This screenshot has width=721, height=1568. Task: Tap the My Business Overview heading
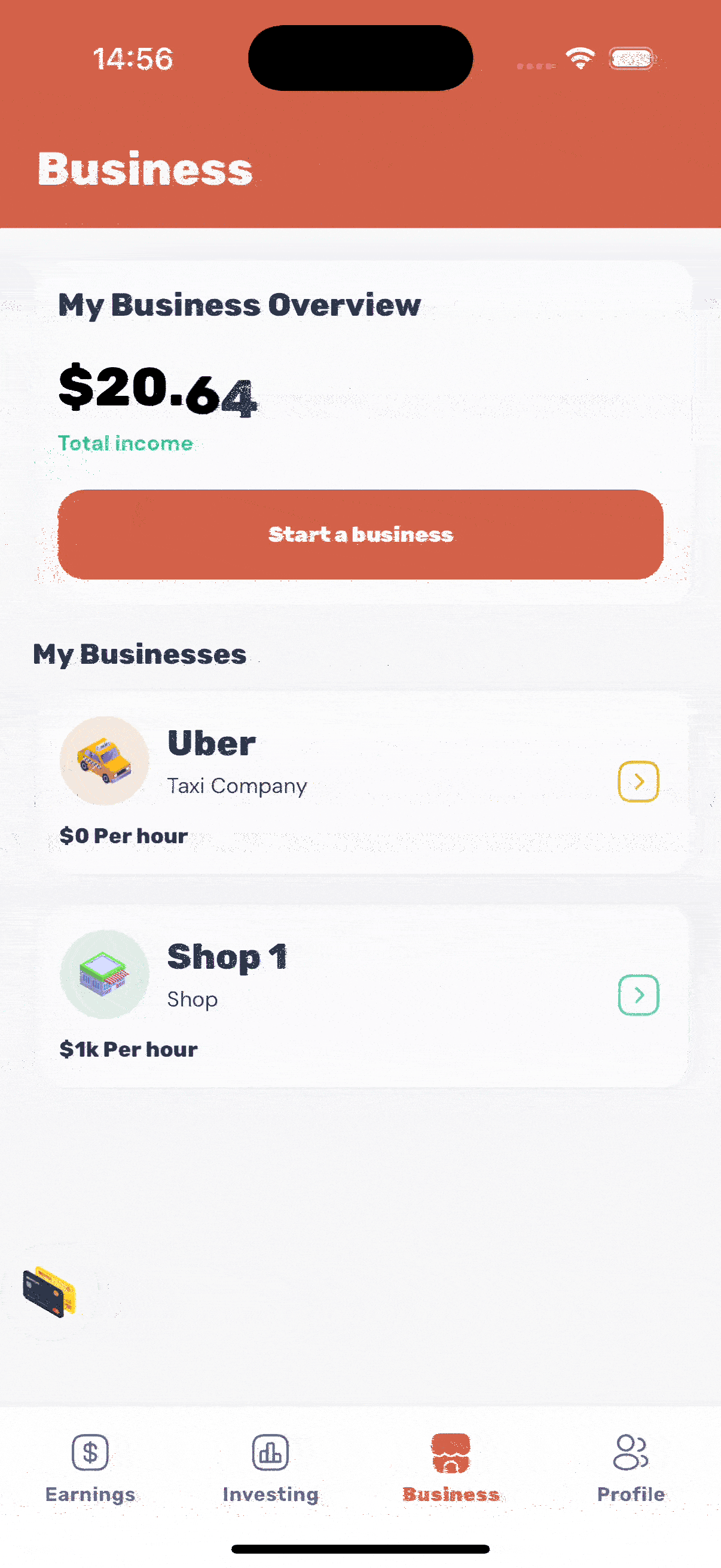239,304
